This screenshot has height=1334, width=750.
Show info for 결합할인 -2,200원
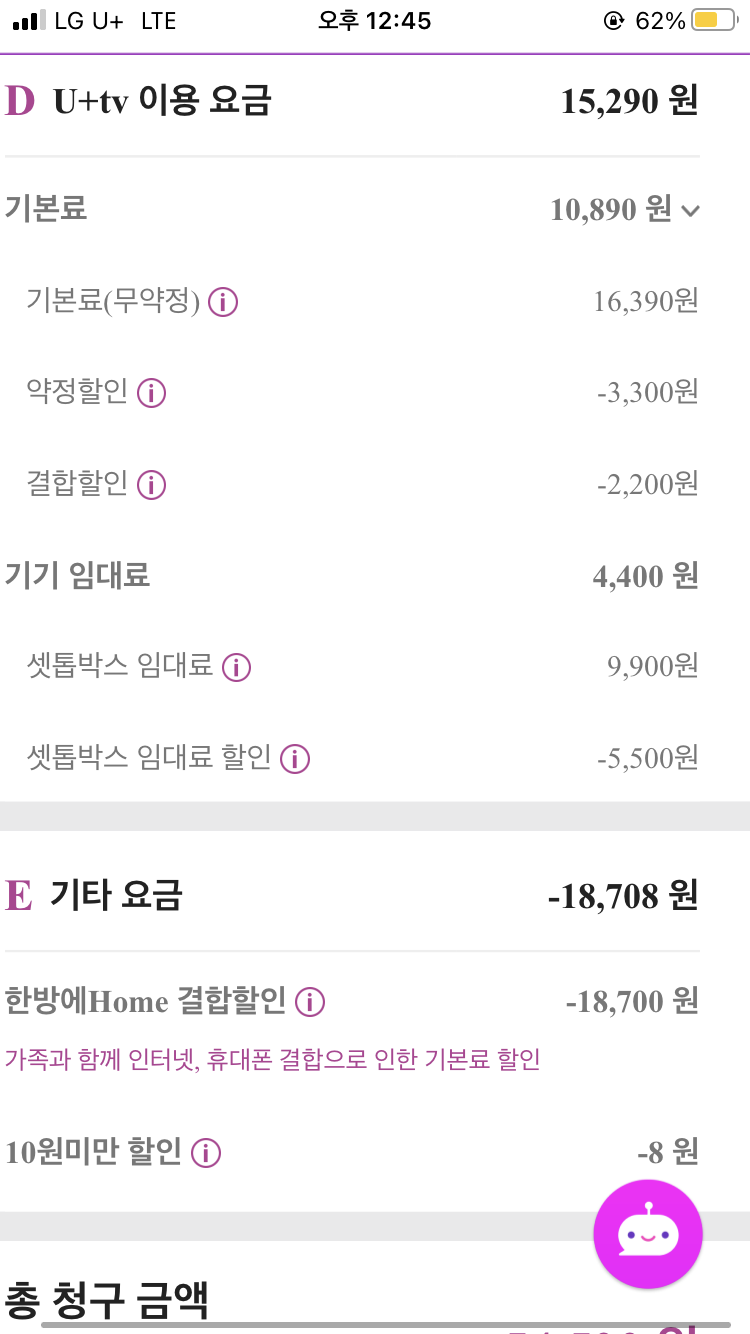(151, 485)
